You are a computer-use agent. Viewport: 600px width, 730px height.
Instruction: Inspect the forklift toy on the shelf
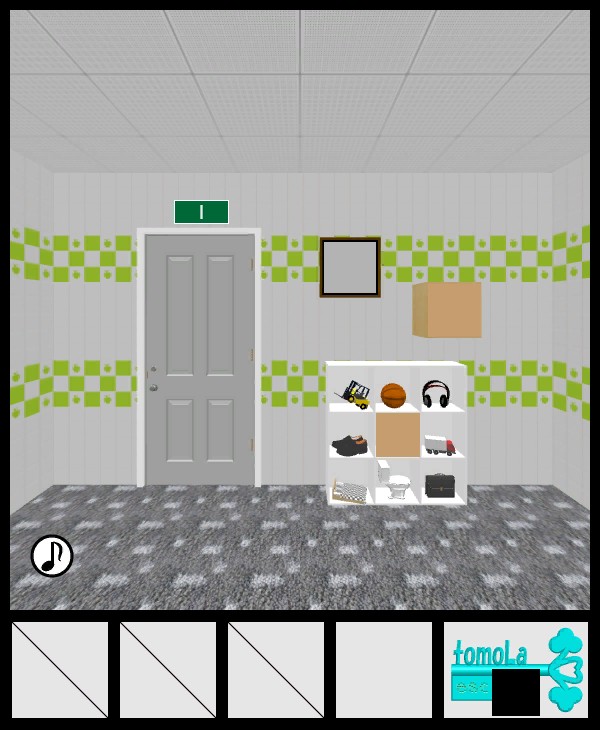(354, 395)
